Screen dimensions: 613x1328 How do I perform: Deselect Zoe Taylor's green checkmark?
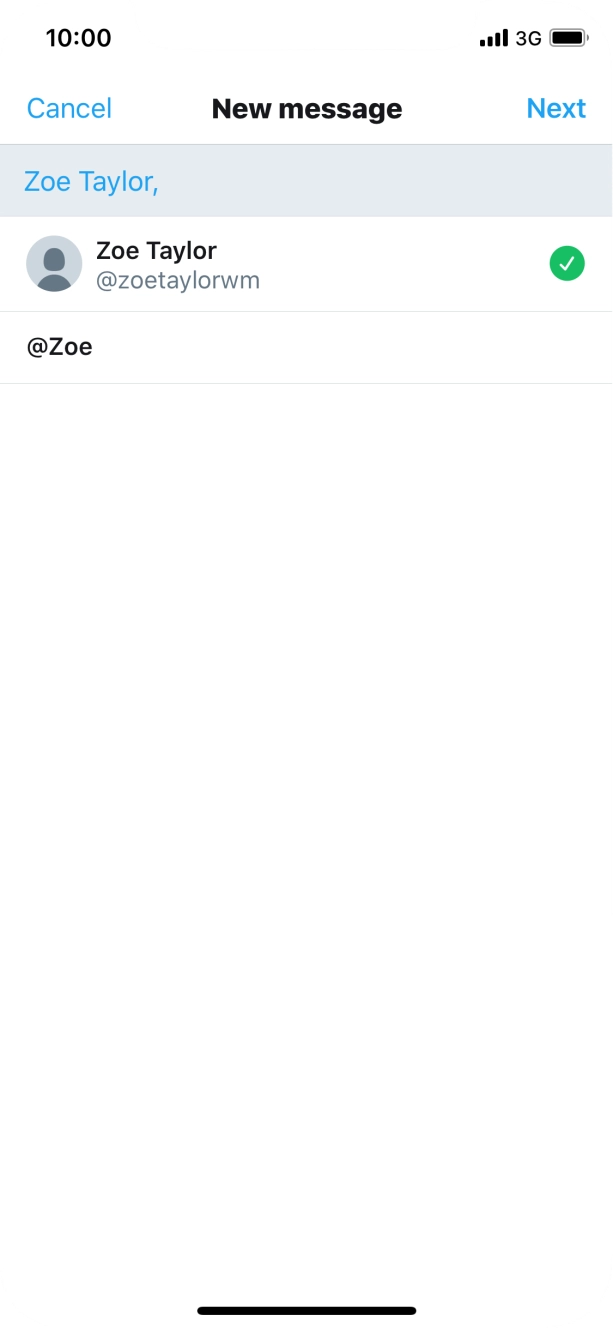(x=567, y=264)
